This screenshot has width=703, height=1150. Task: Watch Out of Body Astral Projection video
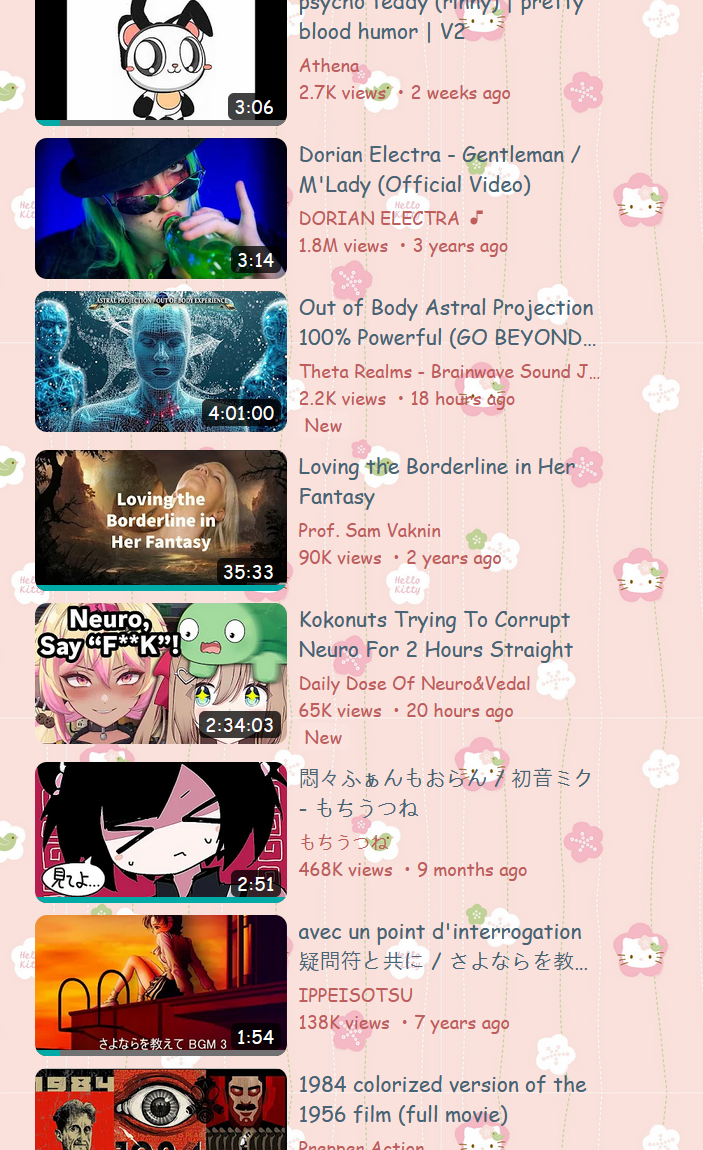point(160,361)
